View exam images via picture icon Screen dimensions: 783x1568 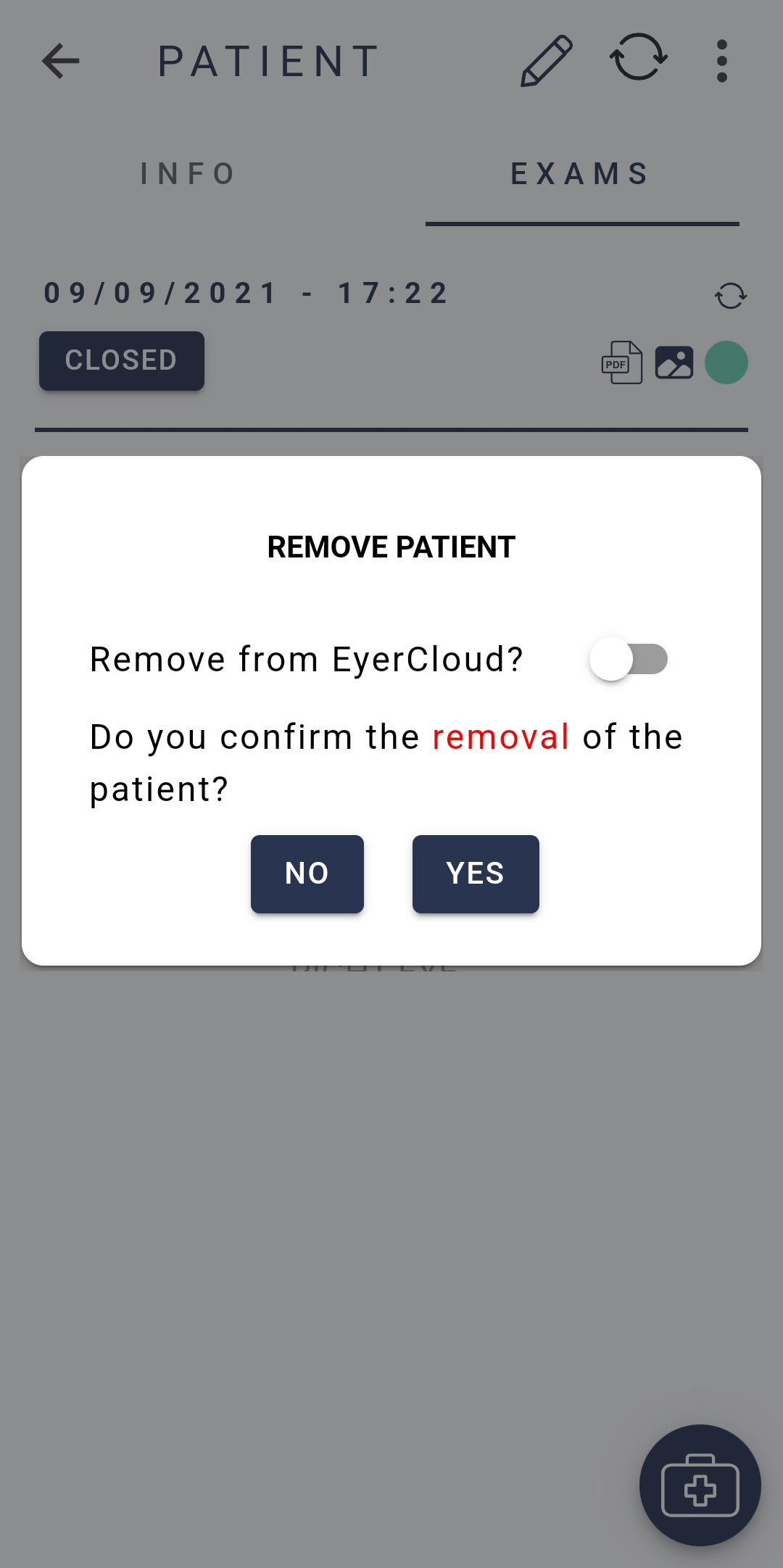(674, 362)
